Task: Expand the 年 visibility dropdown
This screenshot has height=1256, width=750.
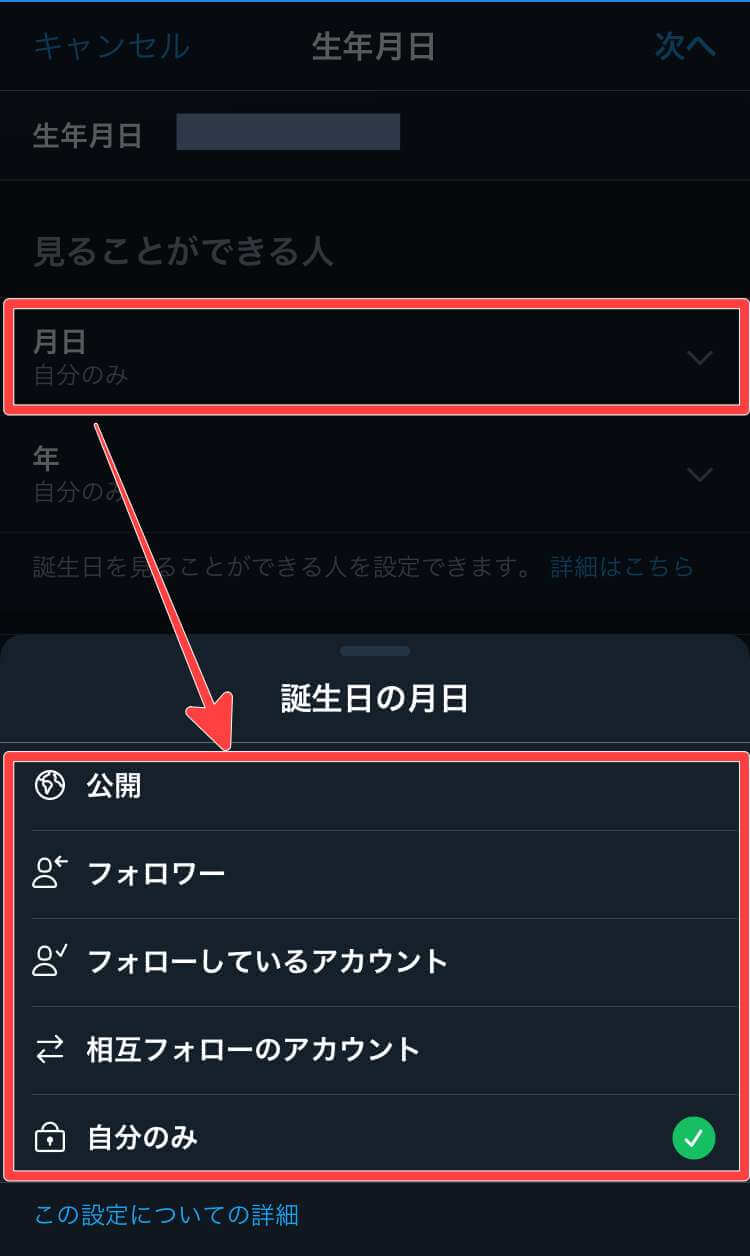Action: click(374, 473)
